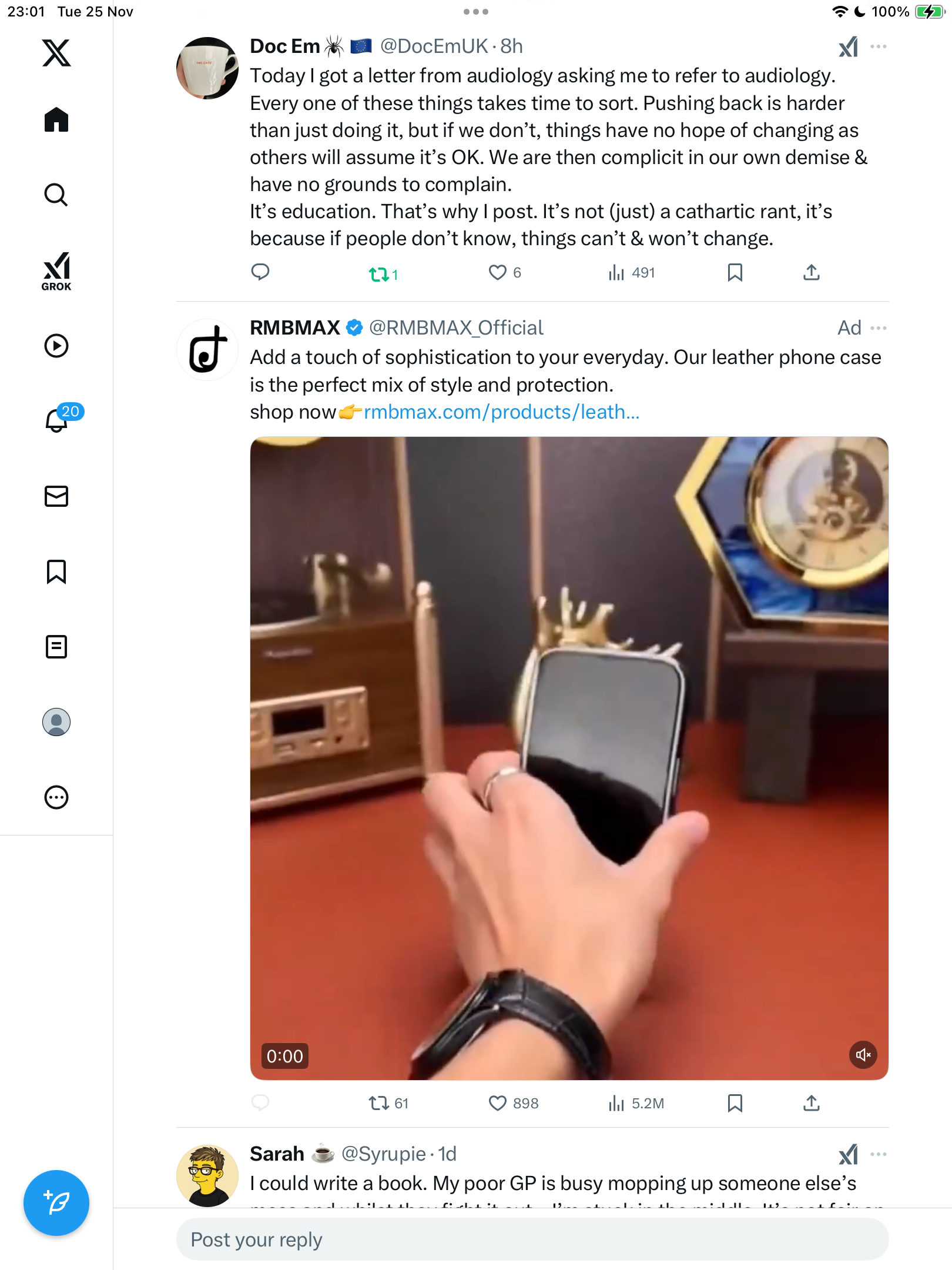Open the rmbmax.com product link
The width and height of the screenshot is (952, 1270).
pos(501,412)
